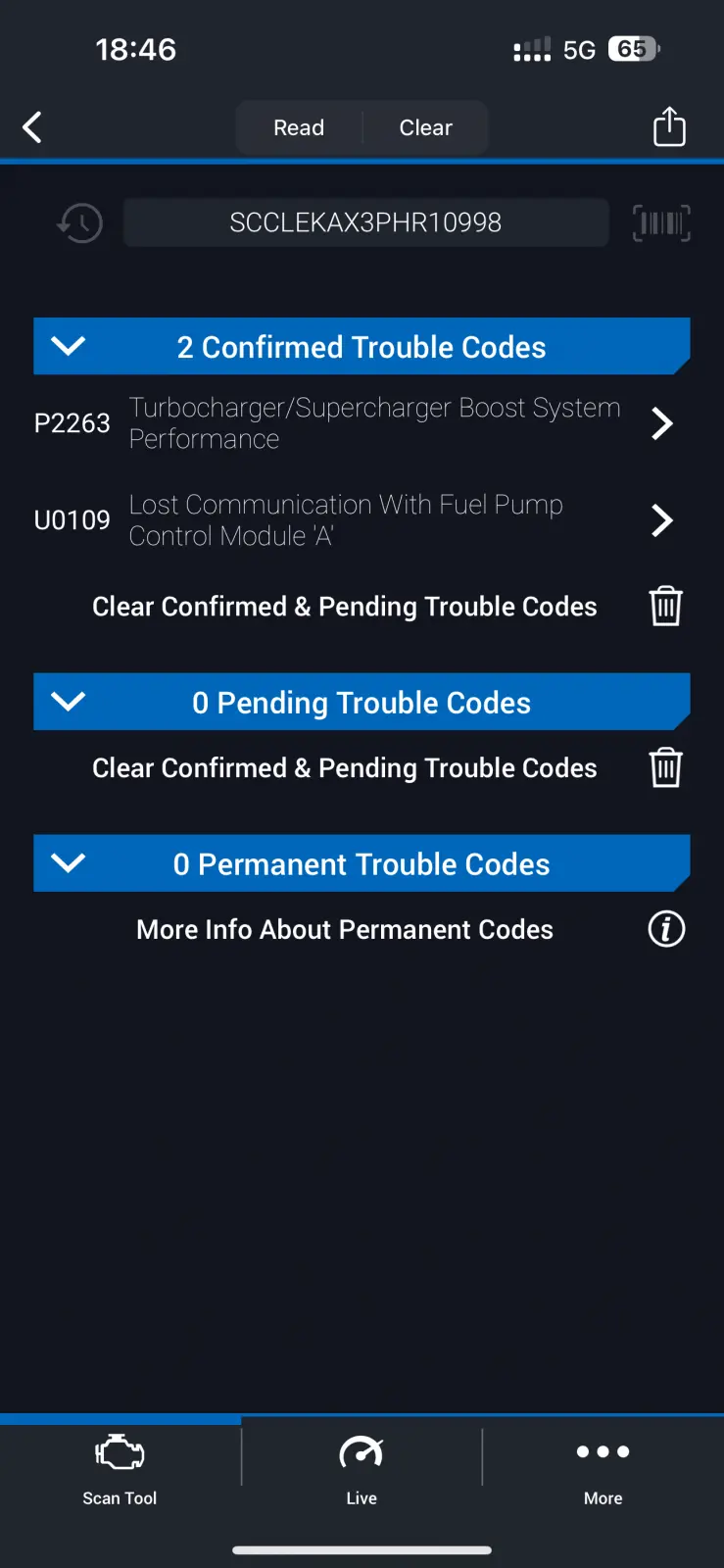Collapse the 0 Permanent Trouble Codes section
This screenshot has width=724, height=1568.
[69, 863]
